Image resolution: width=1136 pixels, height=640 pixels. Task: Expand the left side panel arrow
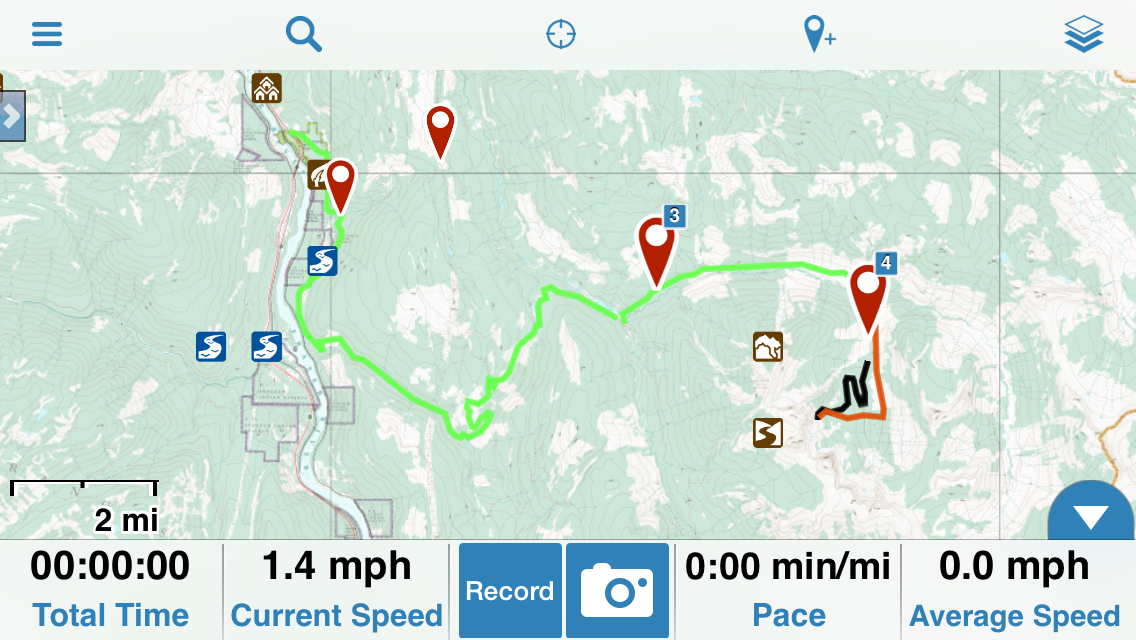pos(11,116)
